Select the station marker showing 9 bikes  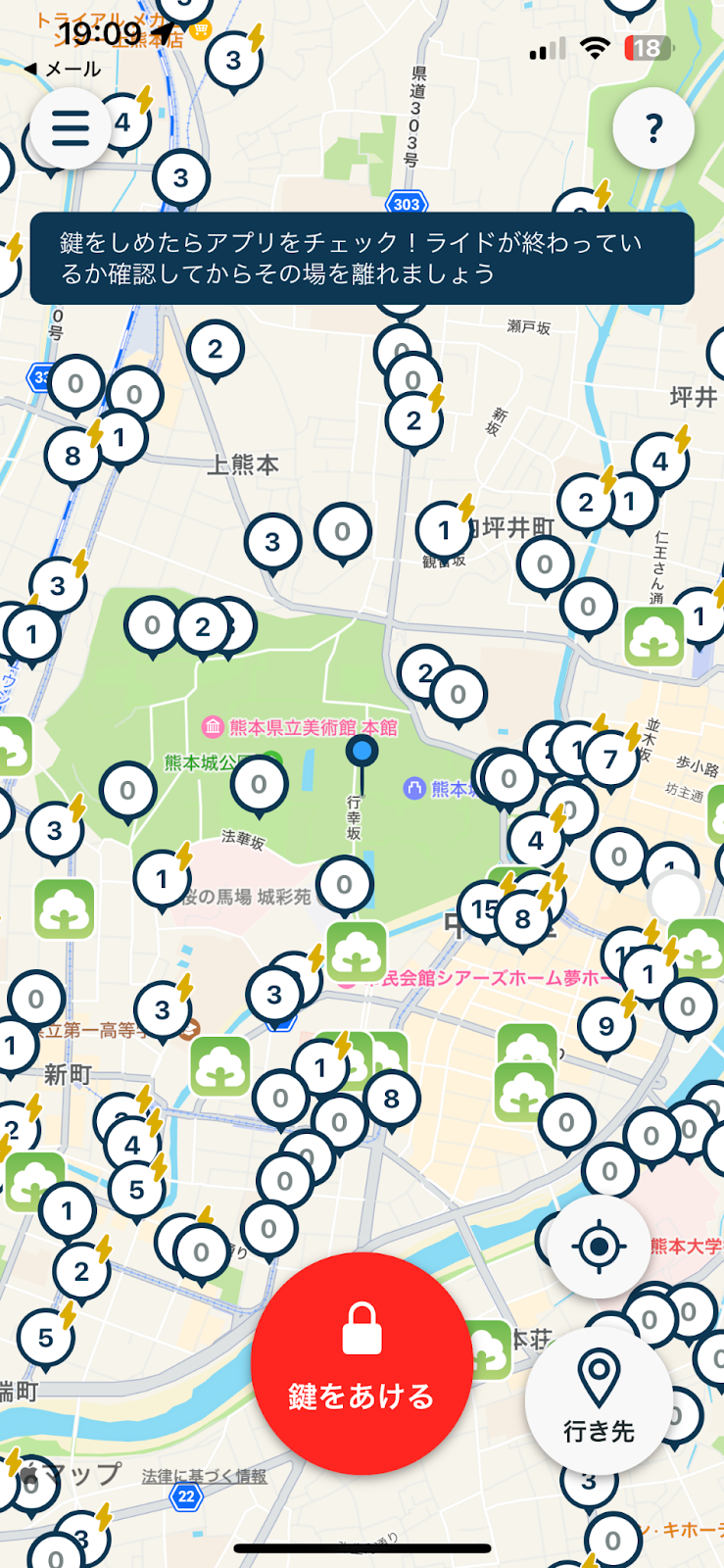(x=606, y=1026)
